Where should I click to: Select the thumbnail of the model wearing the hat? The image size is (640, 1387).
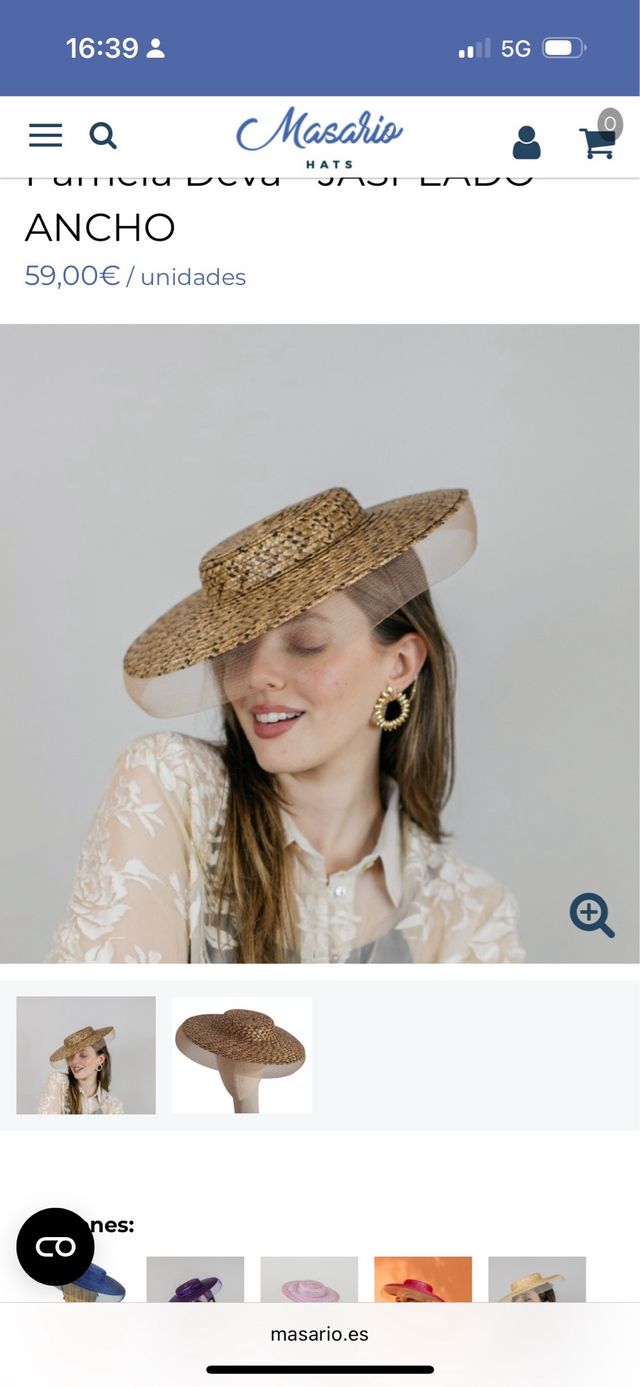tap(86, 1055)
